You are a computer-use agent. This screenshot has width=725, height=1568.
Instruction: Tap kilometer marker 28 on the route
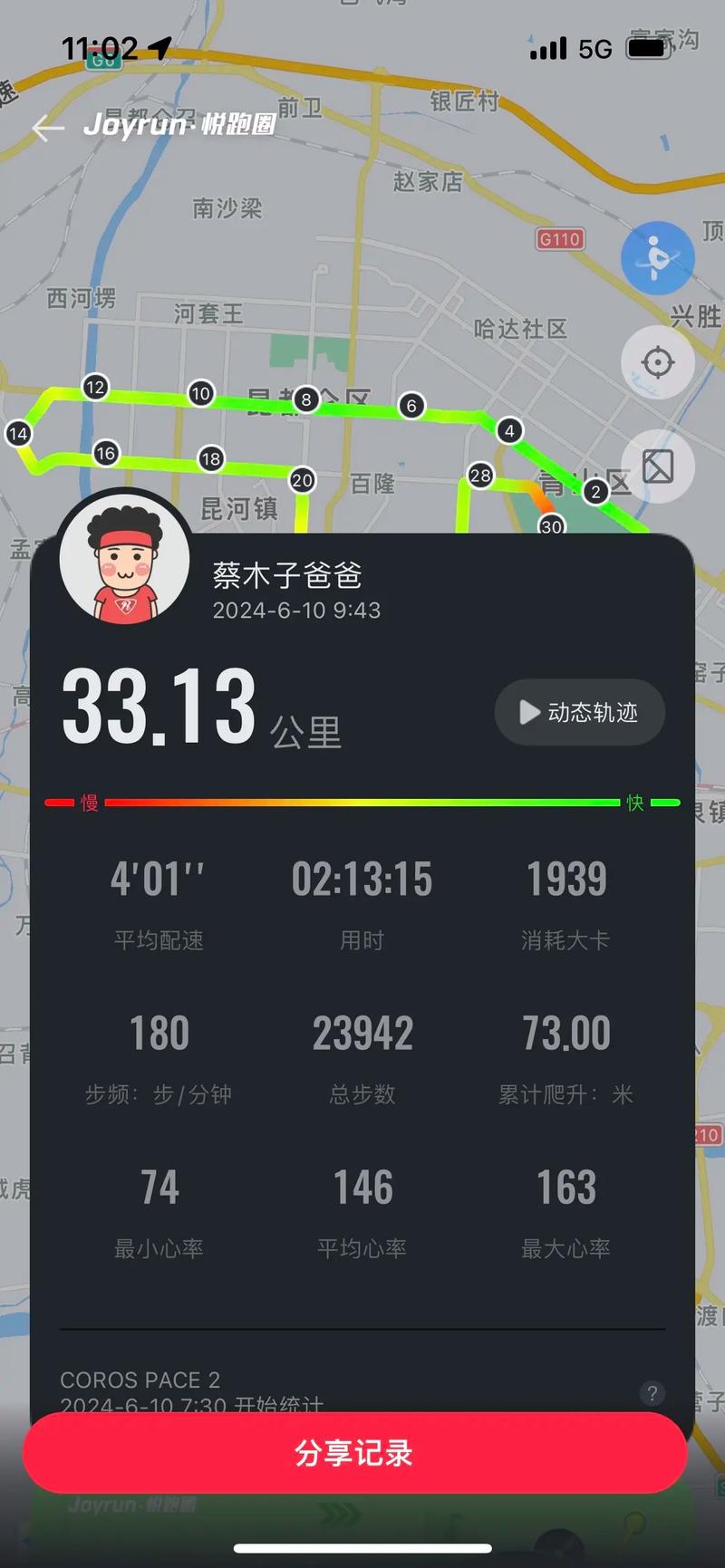tap(480, 476)
